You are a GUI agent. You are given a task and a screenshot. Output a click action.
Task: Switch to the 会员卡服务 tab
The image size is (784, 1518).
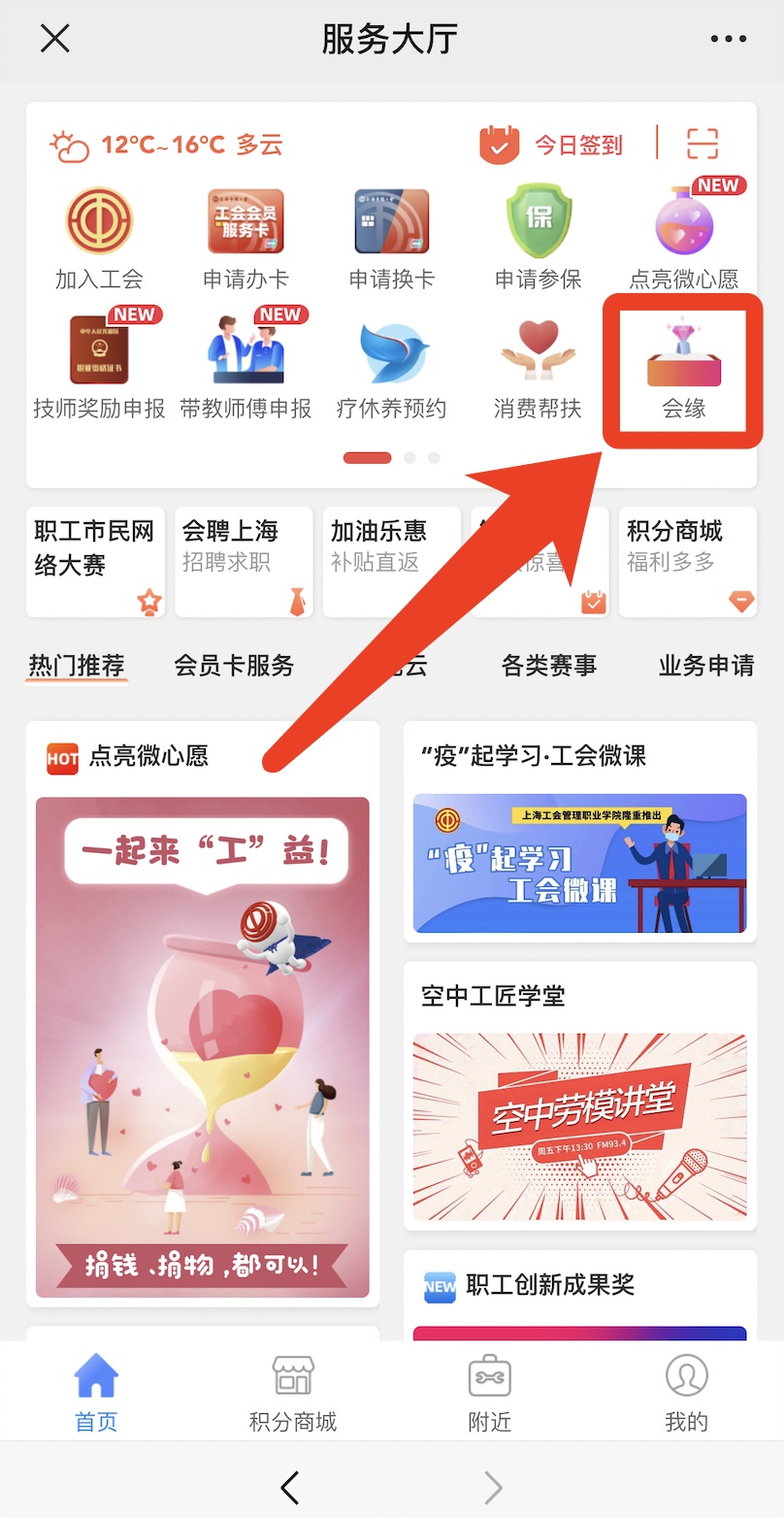pos(234,666)
